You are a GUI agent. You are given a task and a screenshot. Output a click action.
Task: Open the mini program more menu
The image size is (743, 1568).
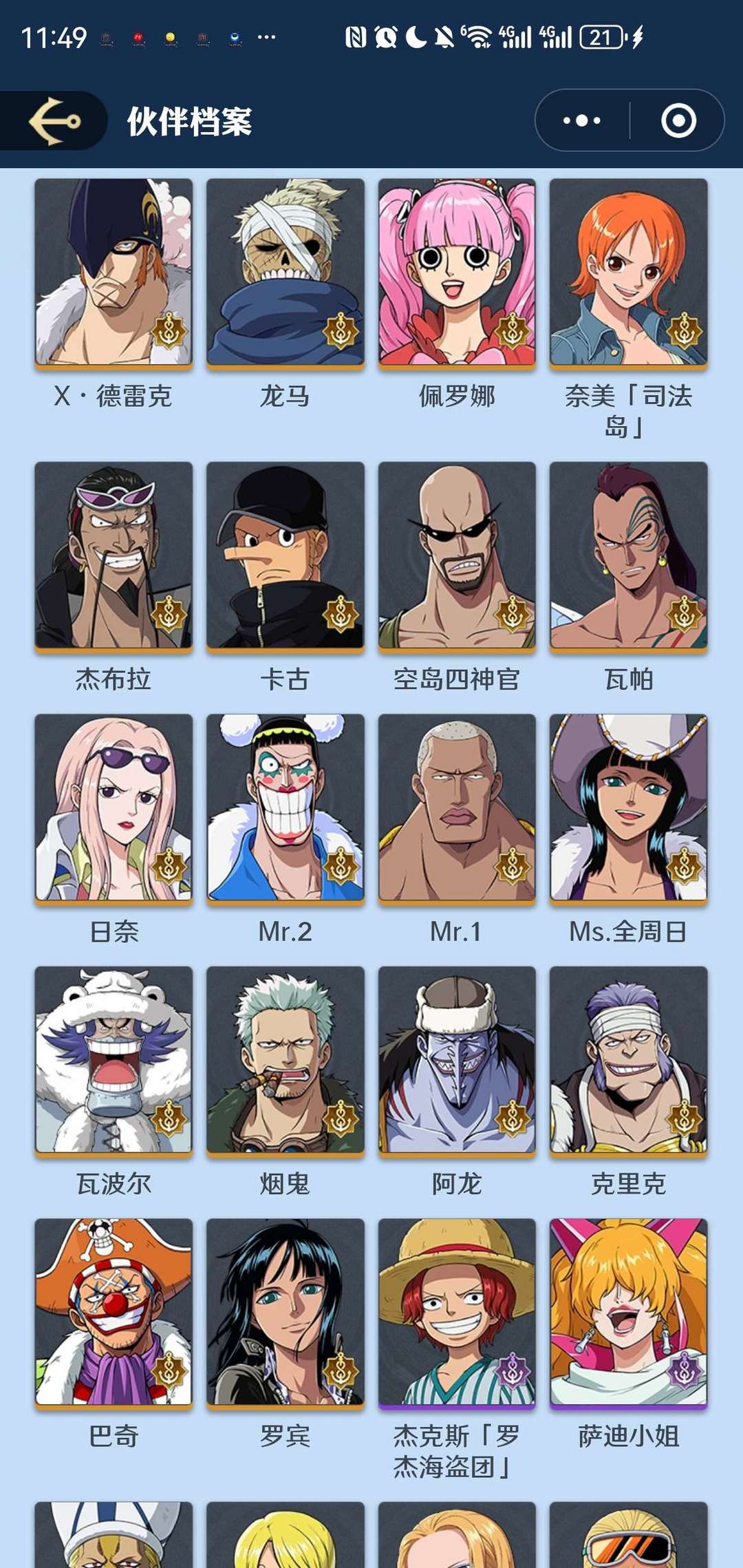click(x=582, y=121)
